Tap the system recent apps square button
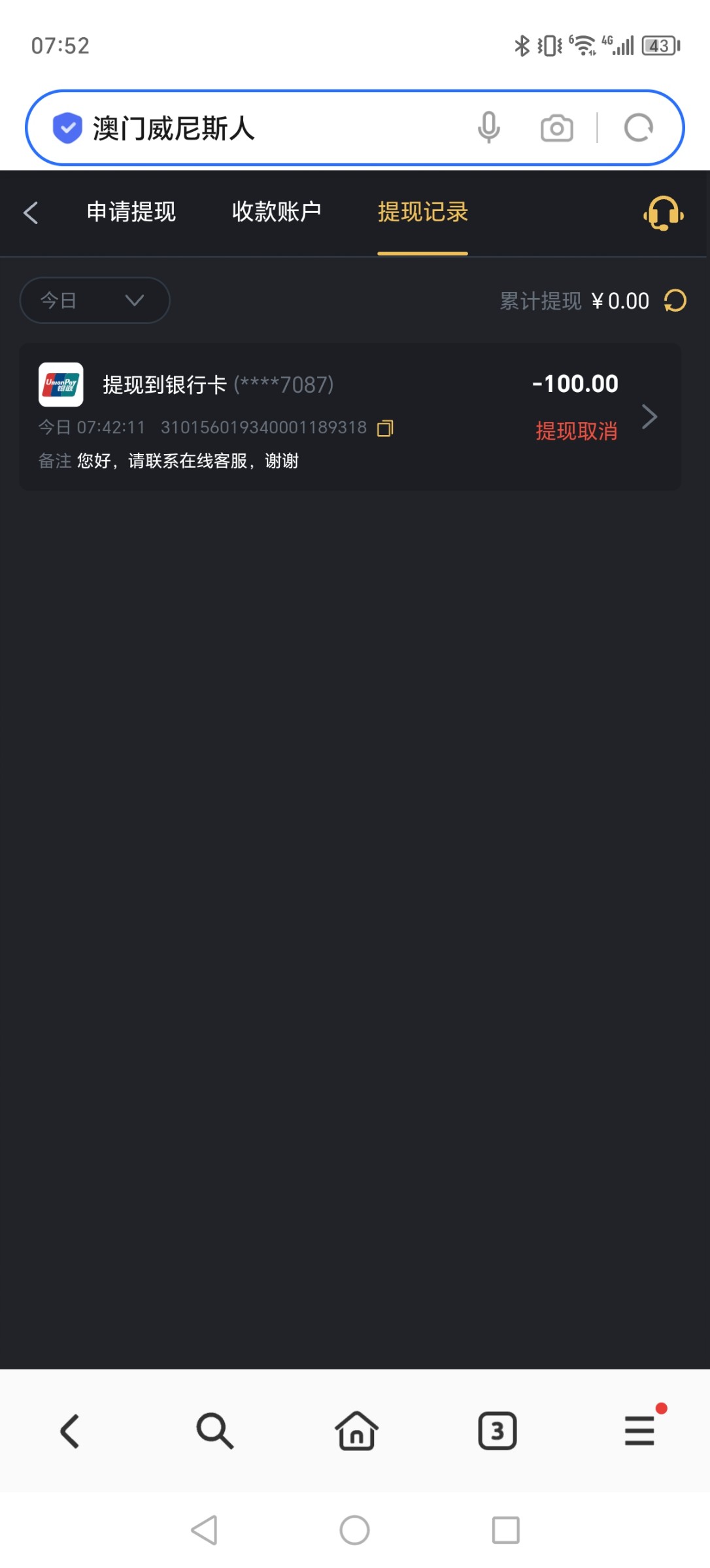Screen dimensions: 710x1568 [505, 1530]
